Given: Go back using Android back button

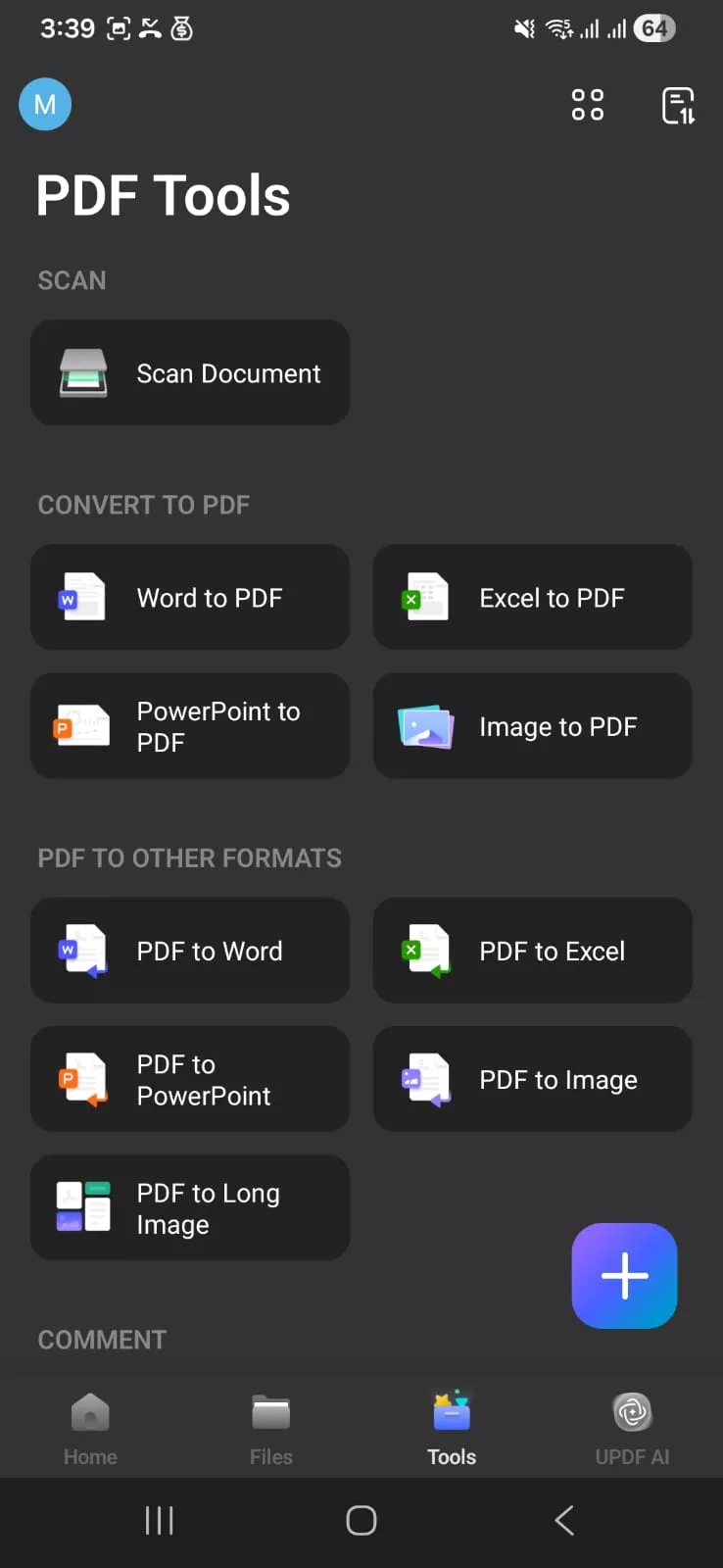Looking at the screenshot, I should pyautogui.click(x=563, y=1520).
